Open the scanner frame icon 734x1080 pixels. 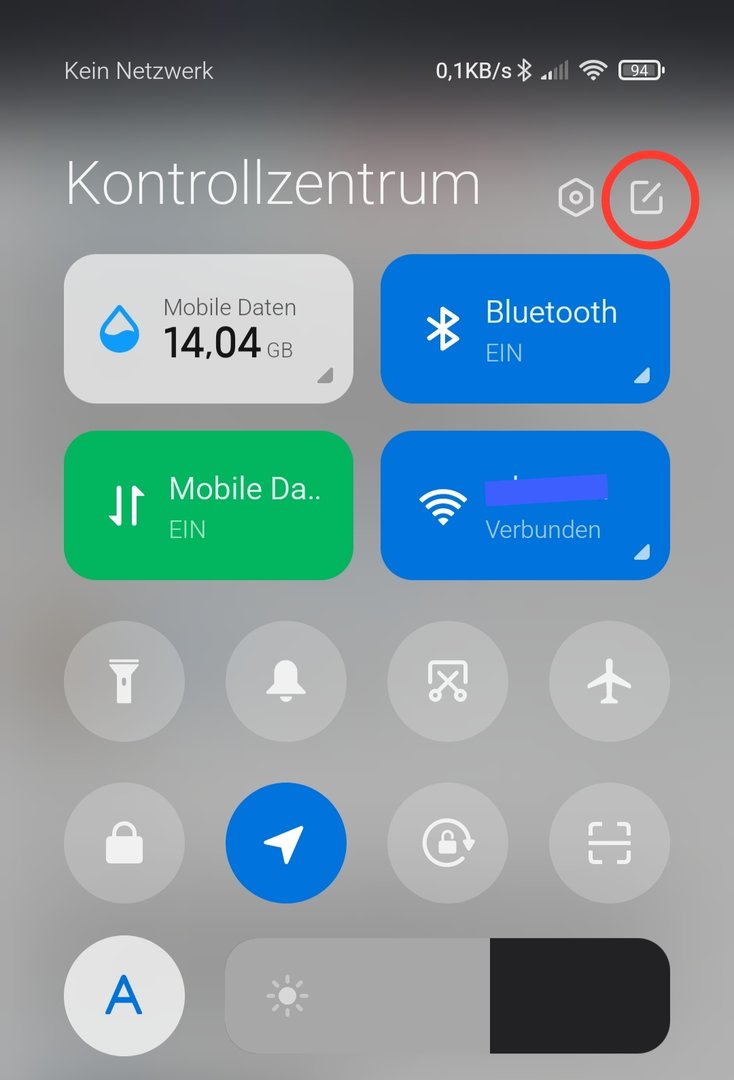click(609, 843)
